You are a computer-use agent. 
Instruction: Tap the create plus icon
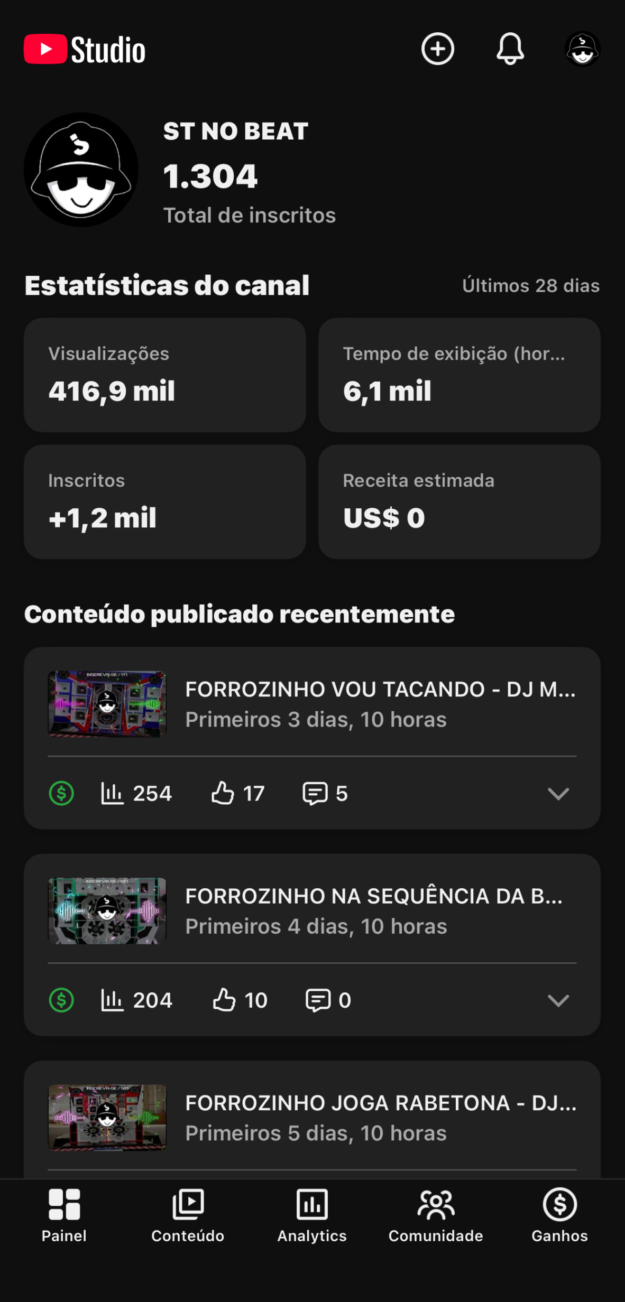pyautogui.click(x=437, y=49)
